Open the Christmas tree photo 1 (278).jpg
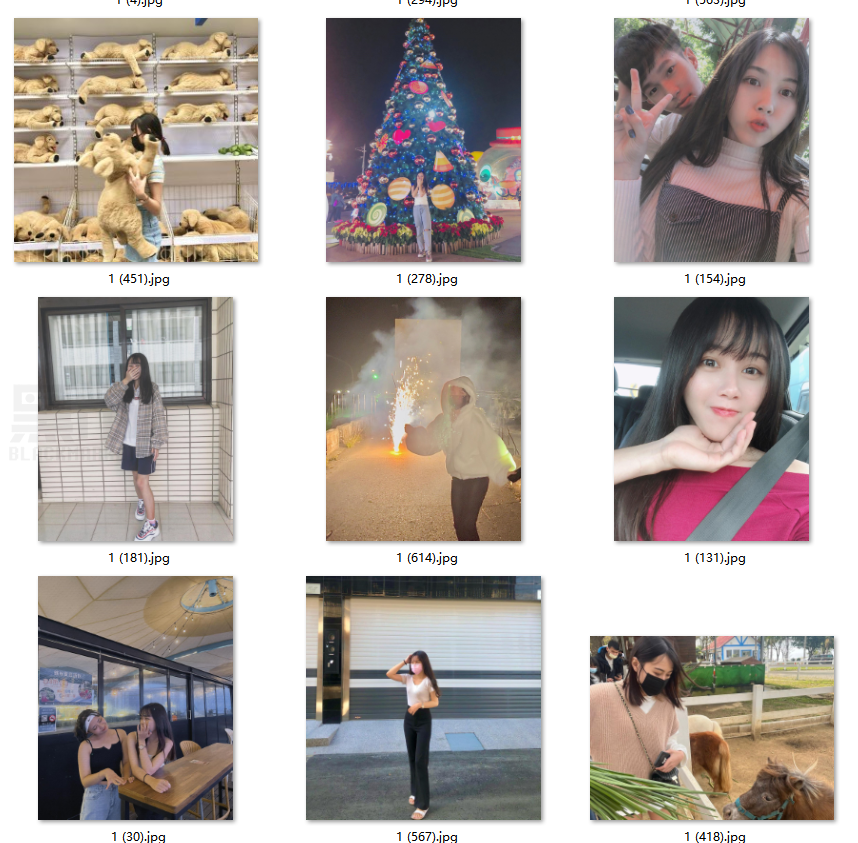 pos(423,140)
